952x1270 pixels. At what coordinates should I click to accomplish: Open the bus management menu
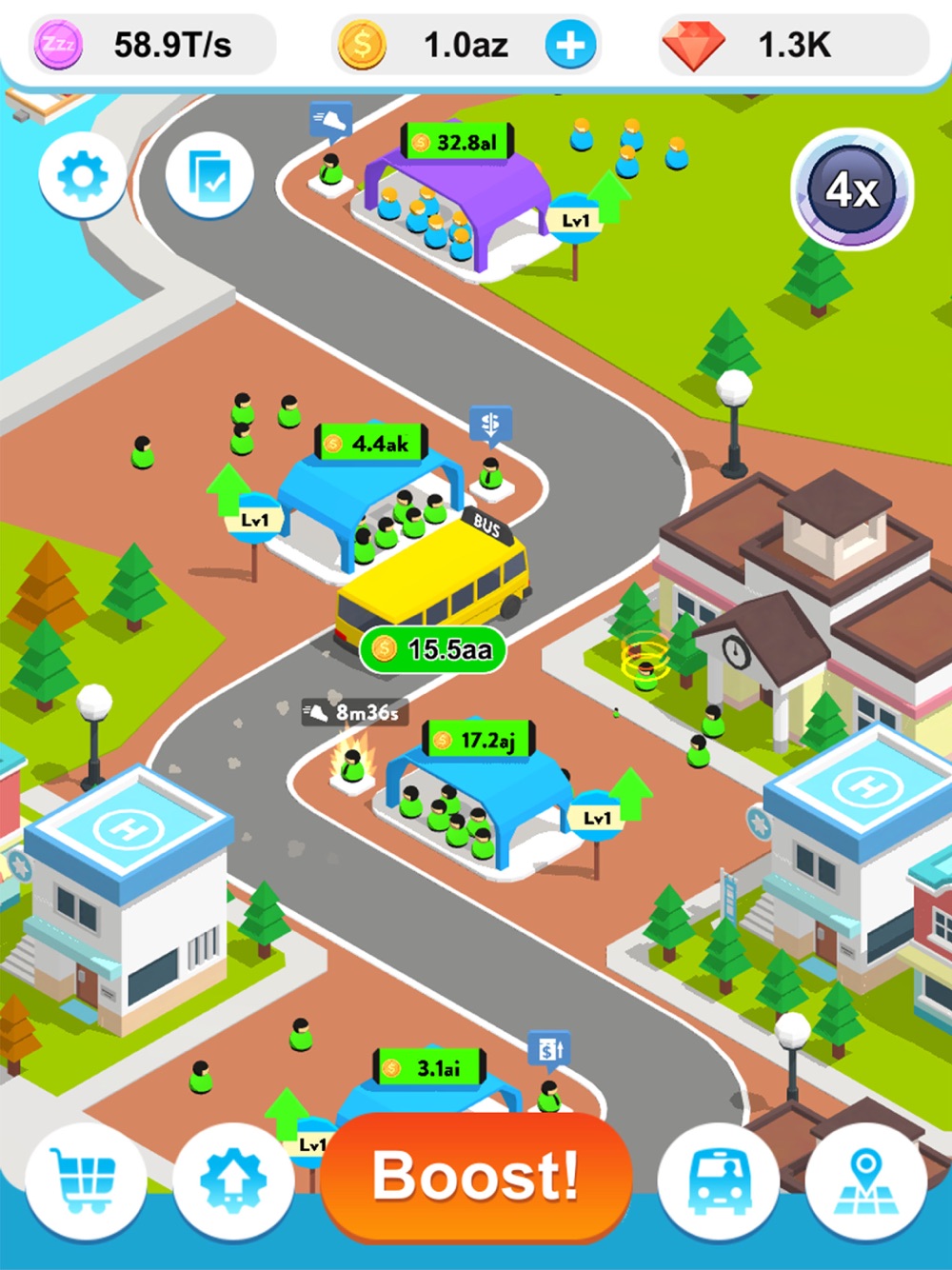pyautogui.click(x=719, y=1181)
